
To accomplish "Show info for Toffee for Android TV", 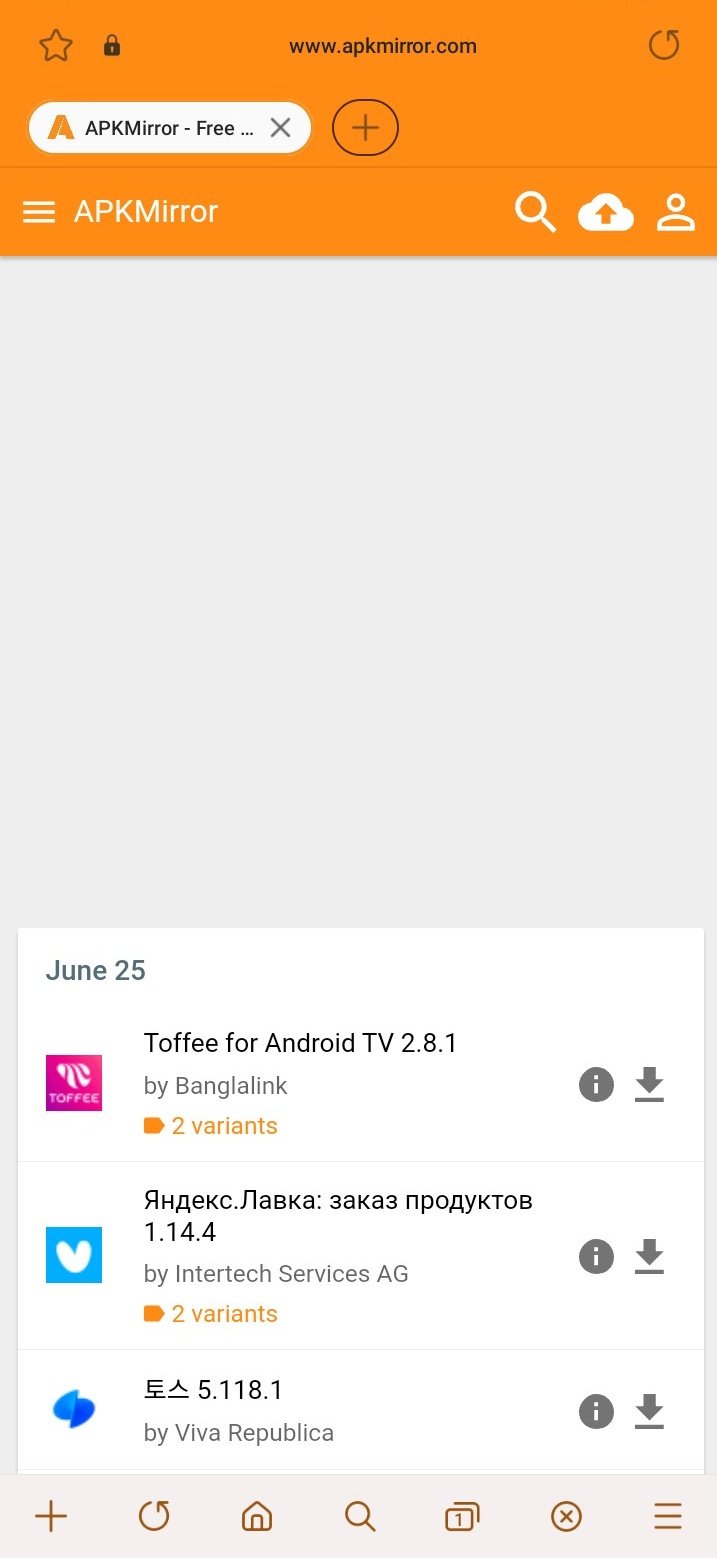I will tap(596, 1084).
